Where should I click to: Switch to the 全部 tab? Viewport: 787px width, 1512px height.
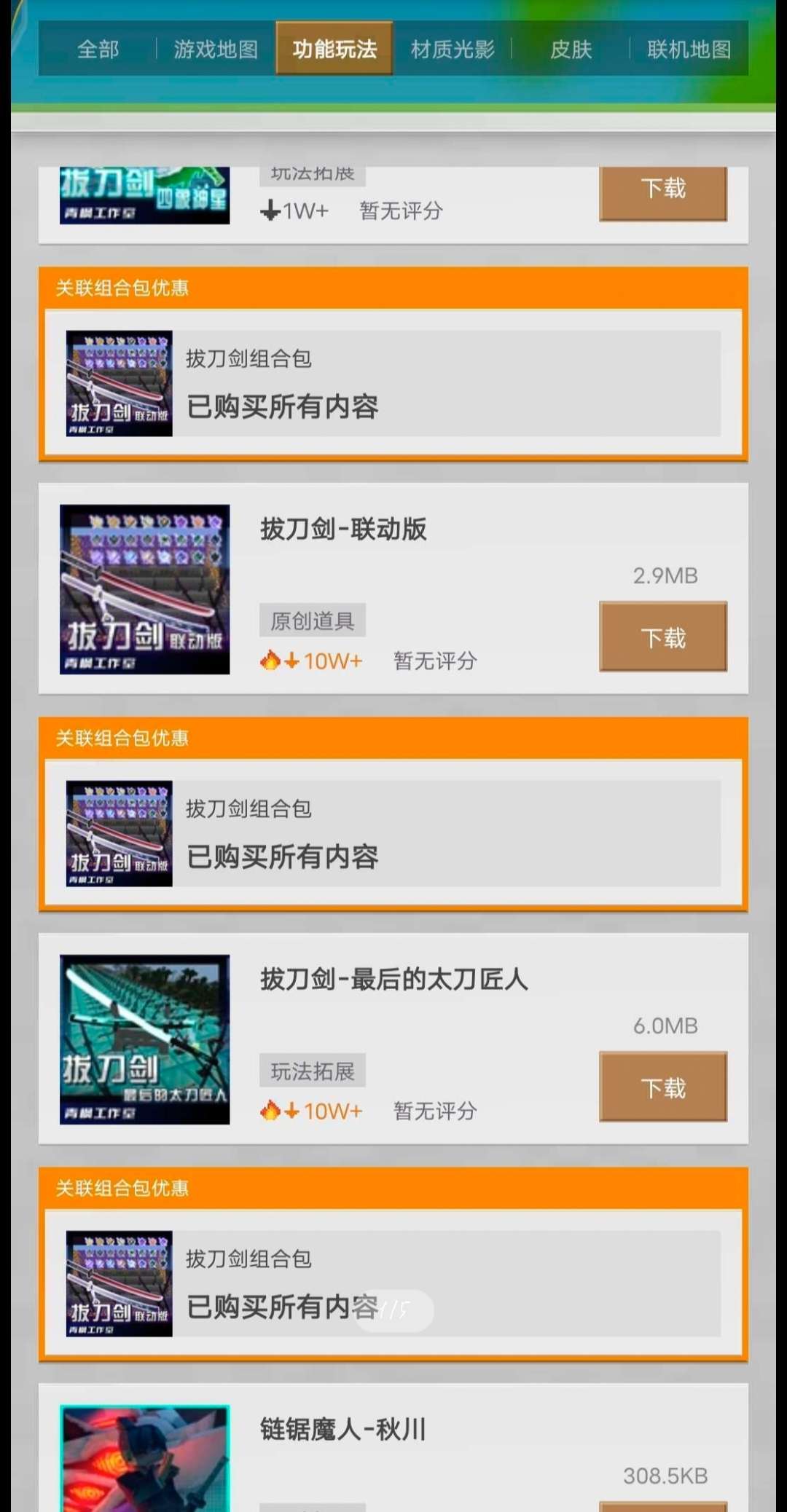click(98, 50)
